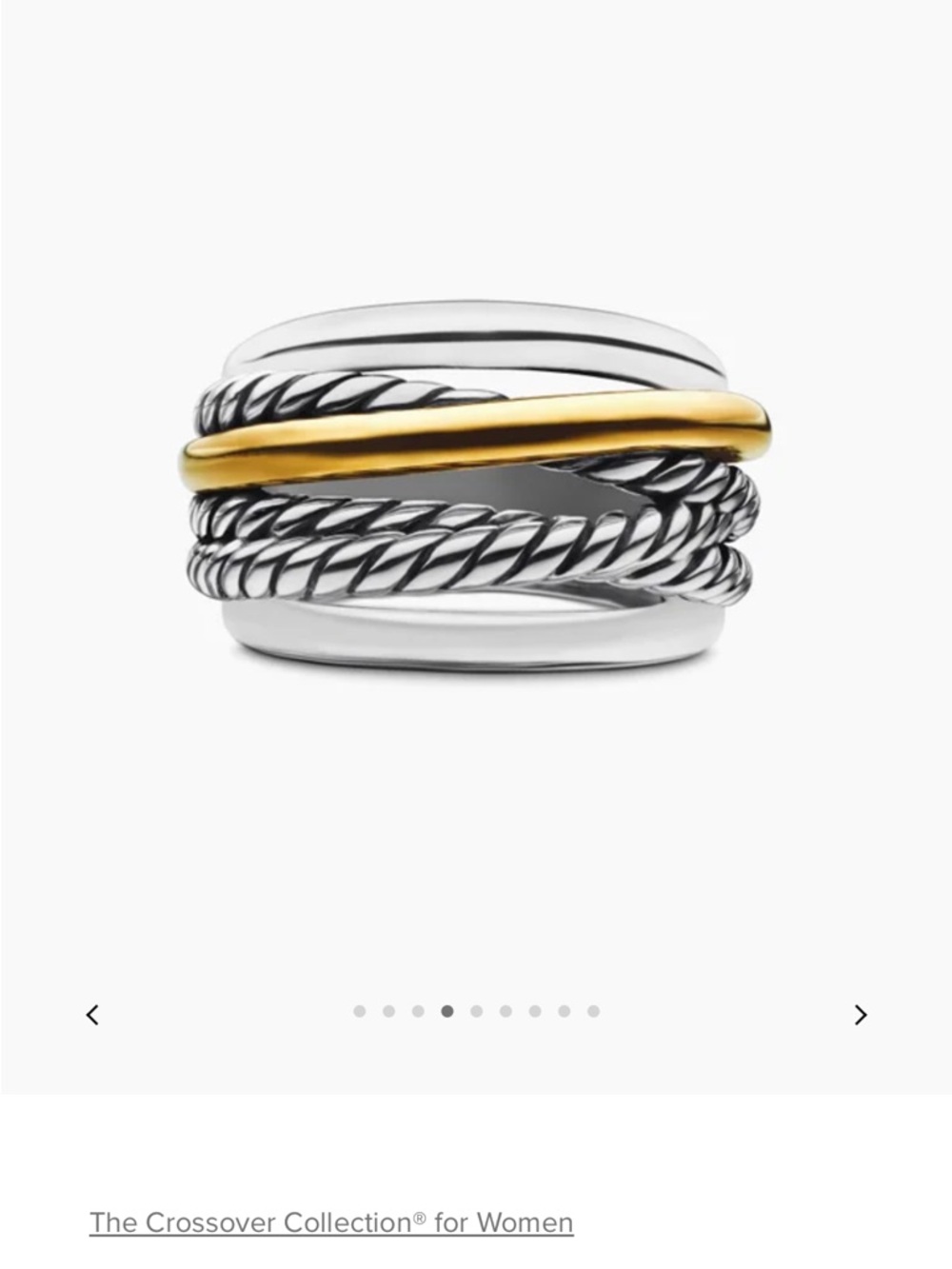Select the eighth carousel dot

coord(565,1013)
